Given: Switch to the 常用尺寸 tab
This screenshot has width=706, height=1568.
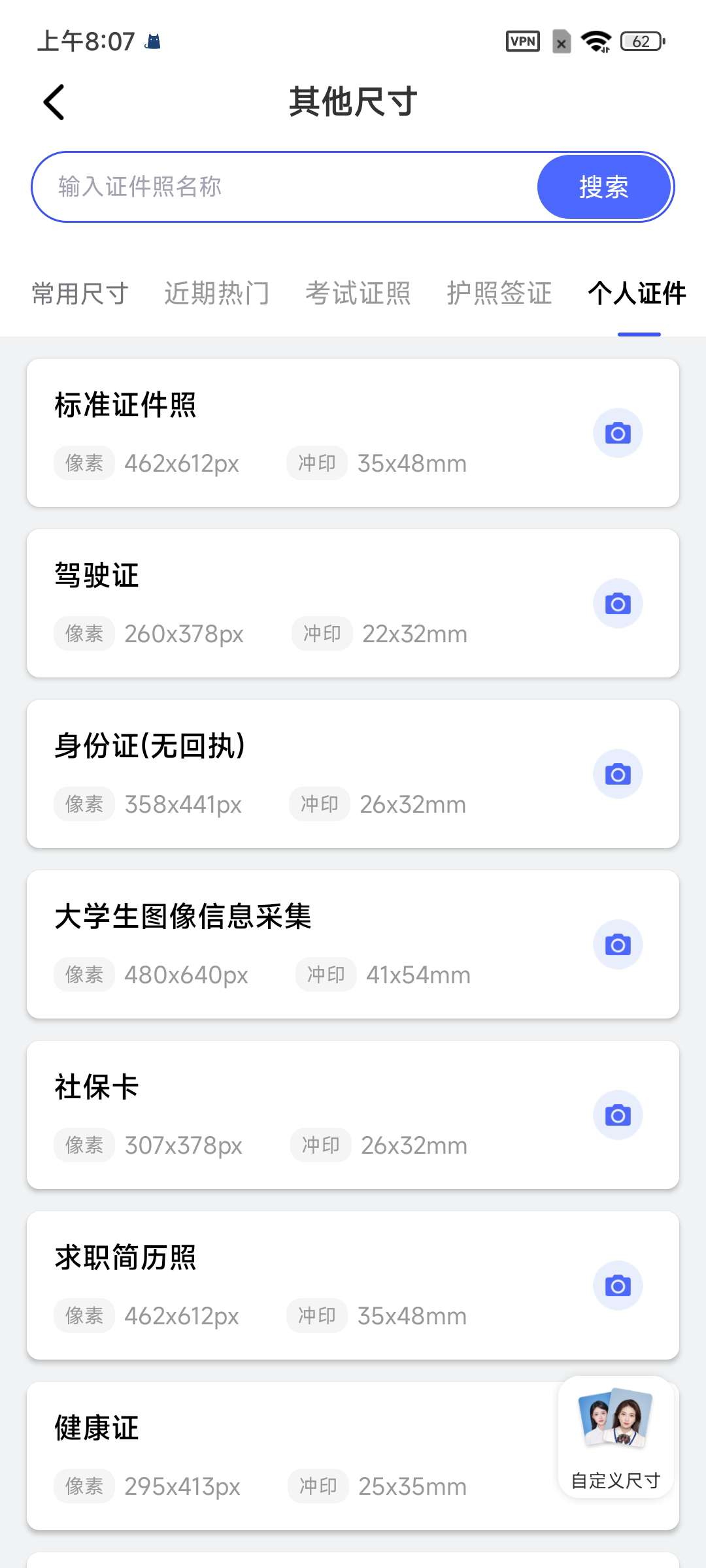Looking at the screenshot, I should click(x=80, y=293).
